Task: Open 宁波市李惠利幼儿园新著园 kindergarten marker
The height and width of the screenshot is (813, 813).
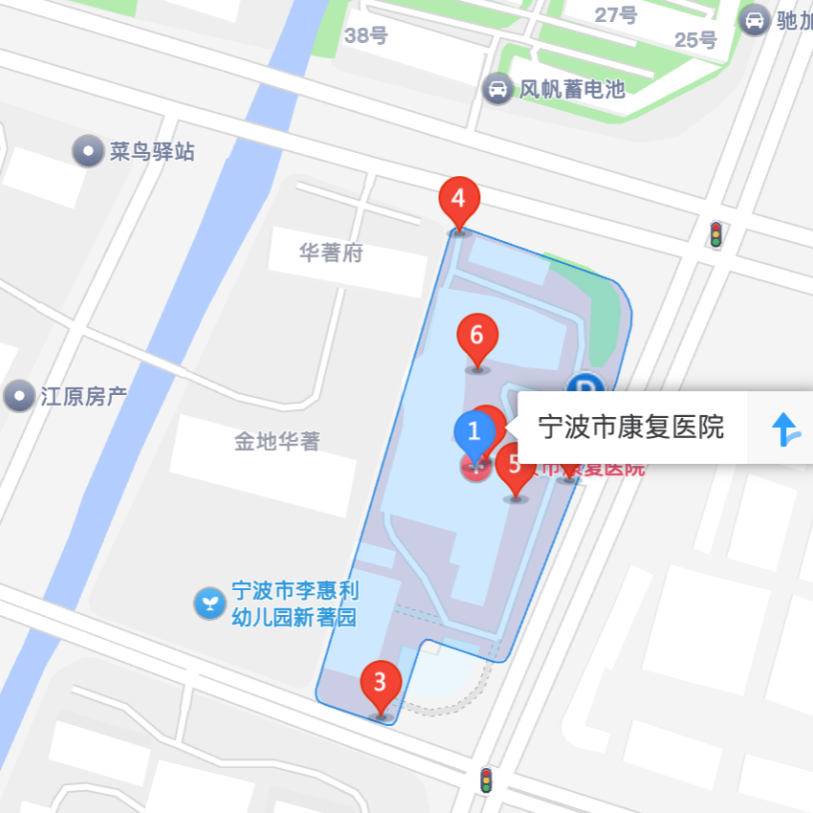Action: click(209, 603)
